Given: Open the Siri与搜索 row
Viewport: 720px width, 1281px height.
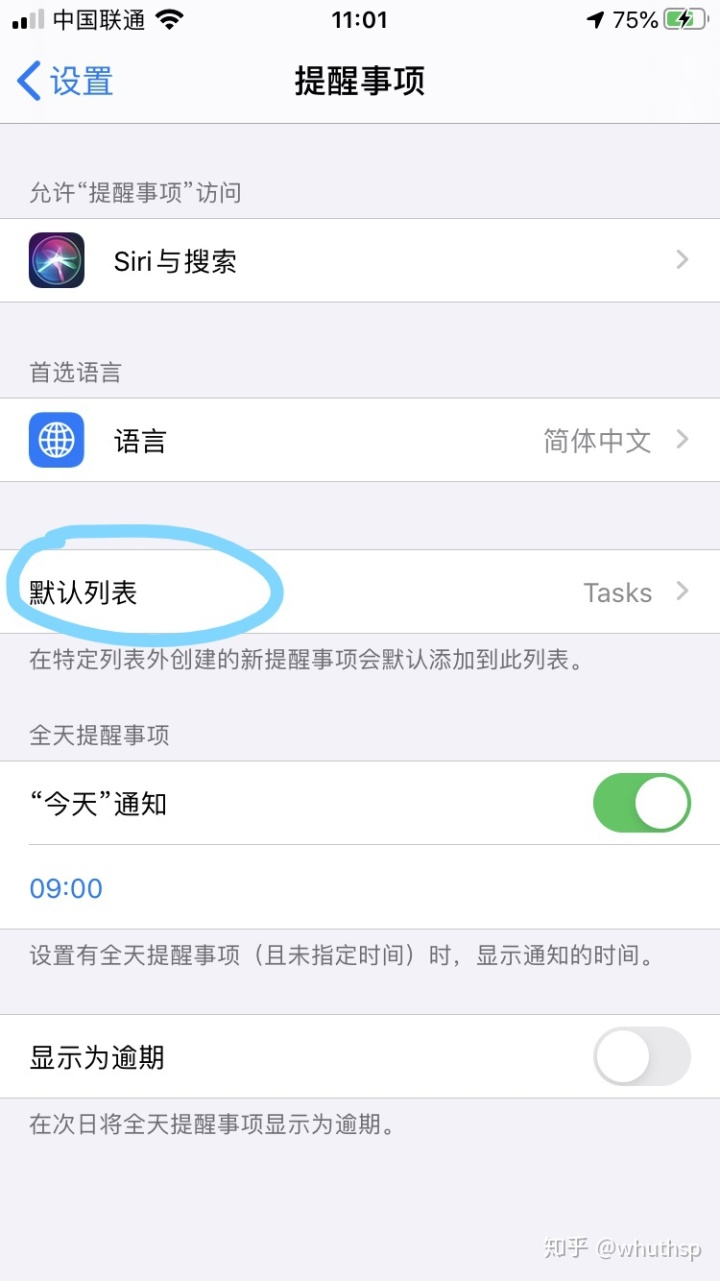Looking at the screenshot, I should tap(360, 261).
